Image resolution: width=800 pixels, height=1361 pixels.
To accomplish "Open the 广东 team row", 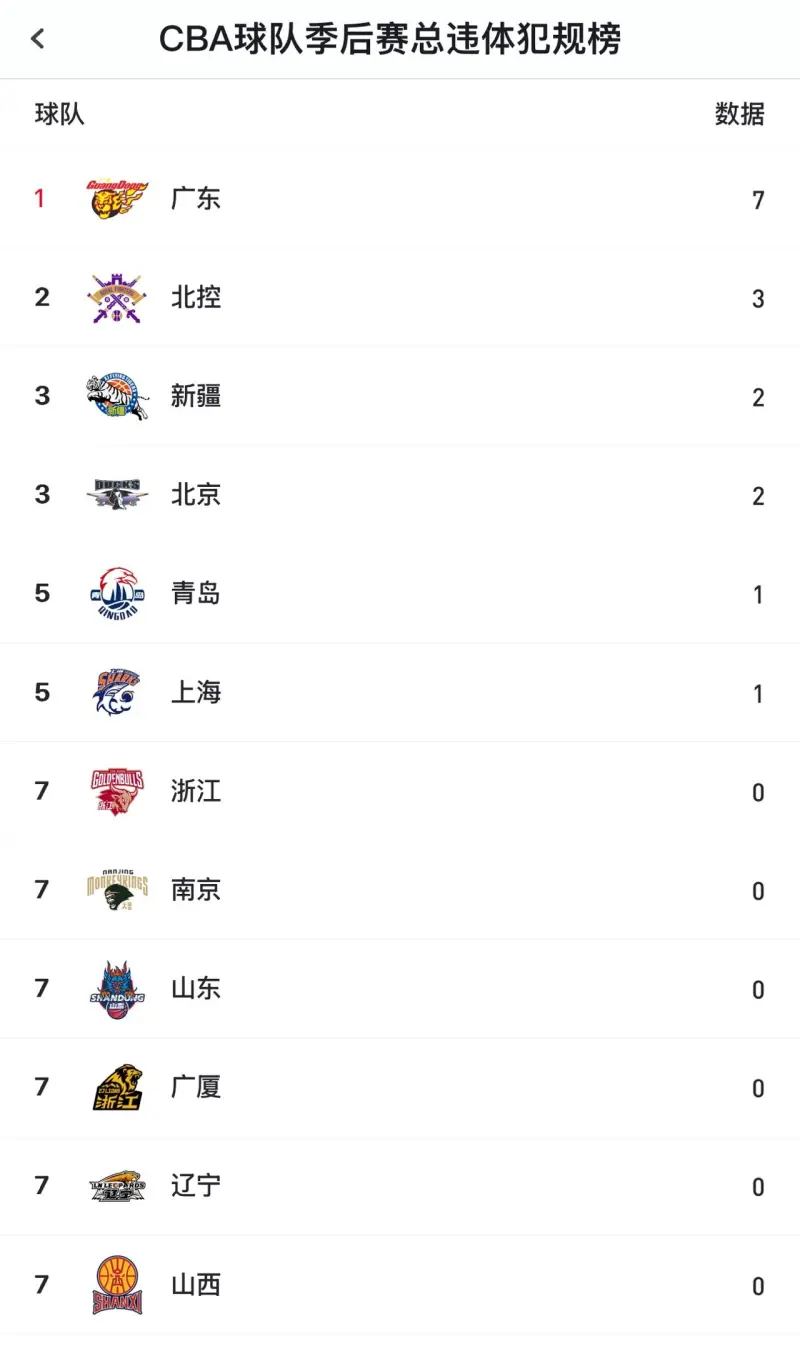I will click(x=400, y=199).
